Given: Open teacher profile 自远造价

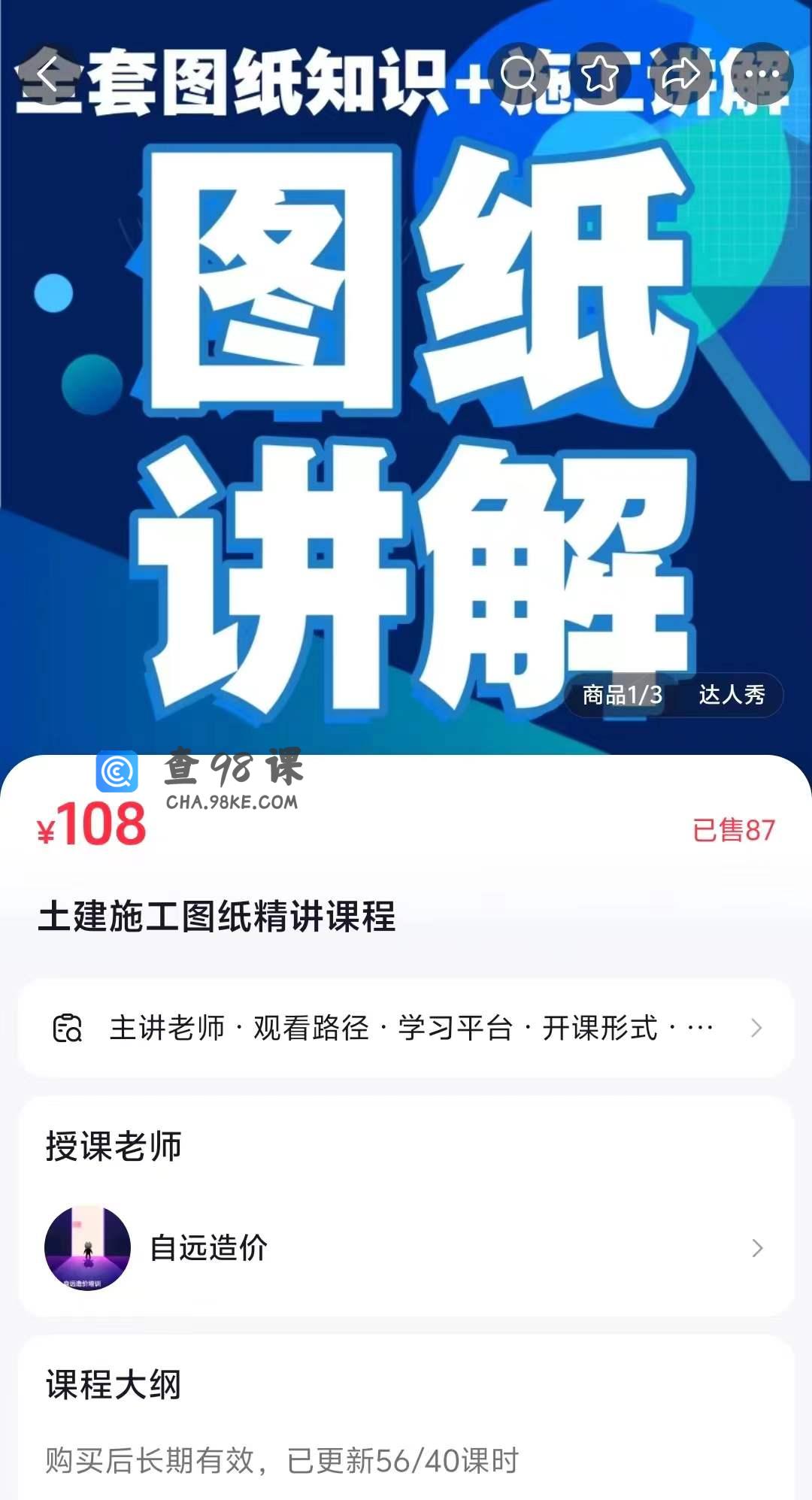Looking at the screenshot, I should [406, 1248].
